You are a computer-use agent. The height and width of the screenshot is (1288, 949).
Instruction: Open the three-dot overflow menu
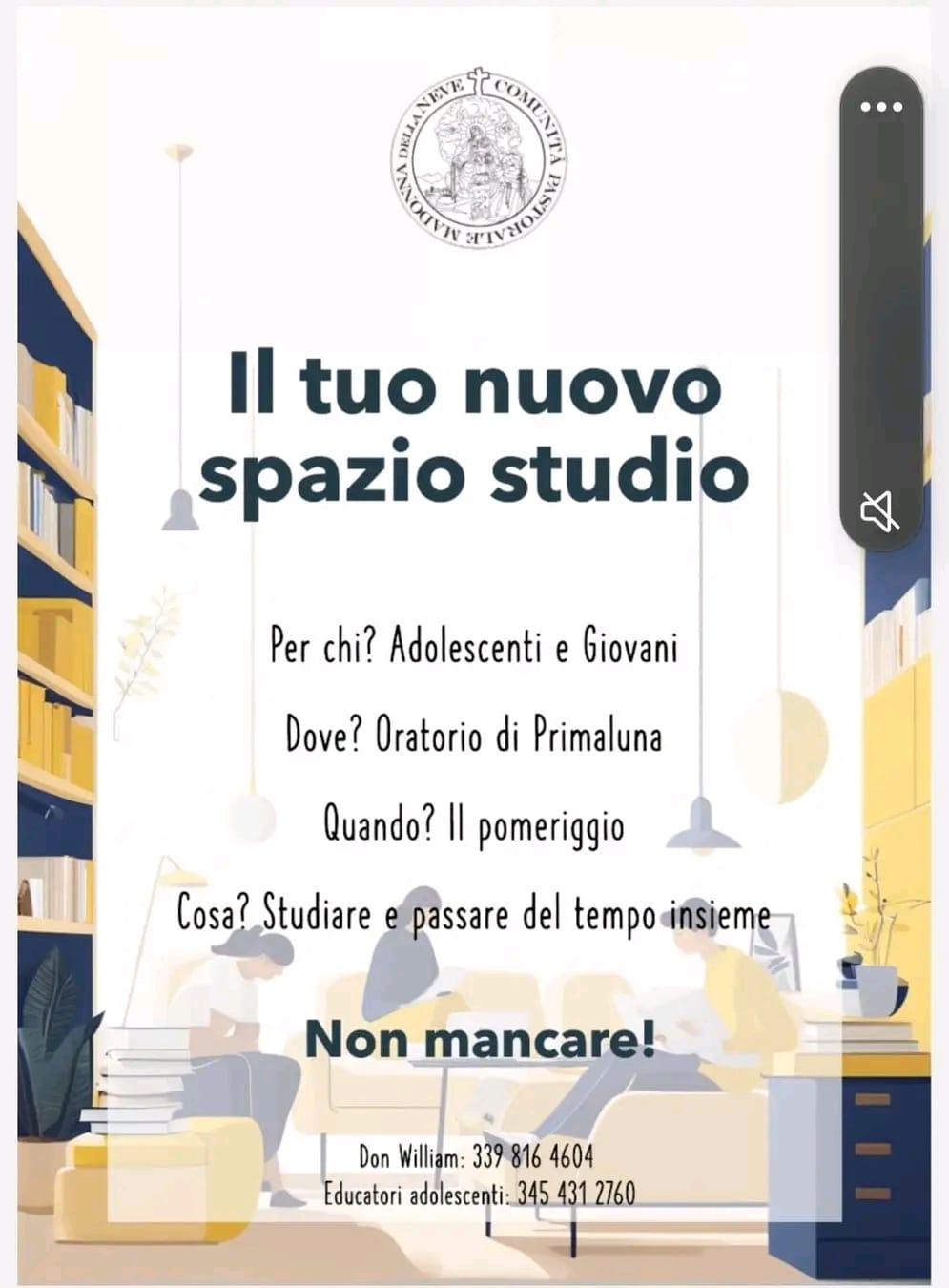point(881,107)
